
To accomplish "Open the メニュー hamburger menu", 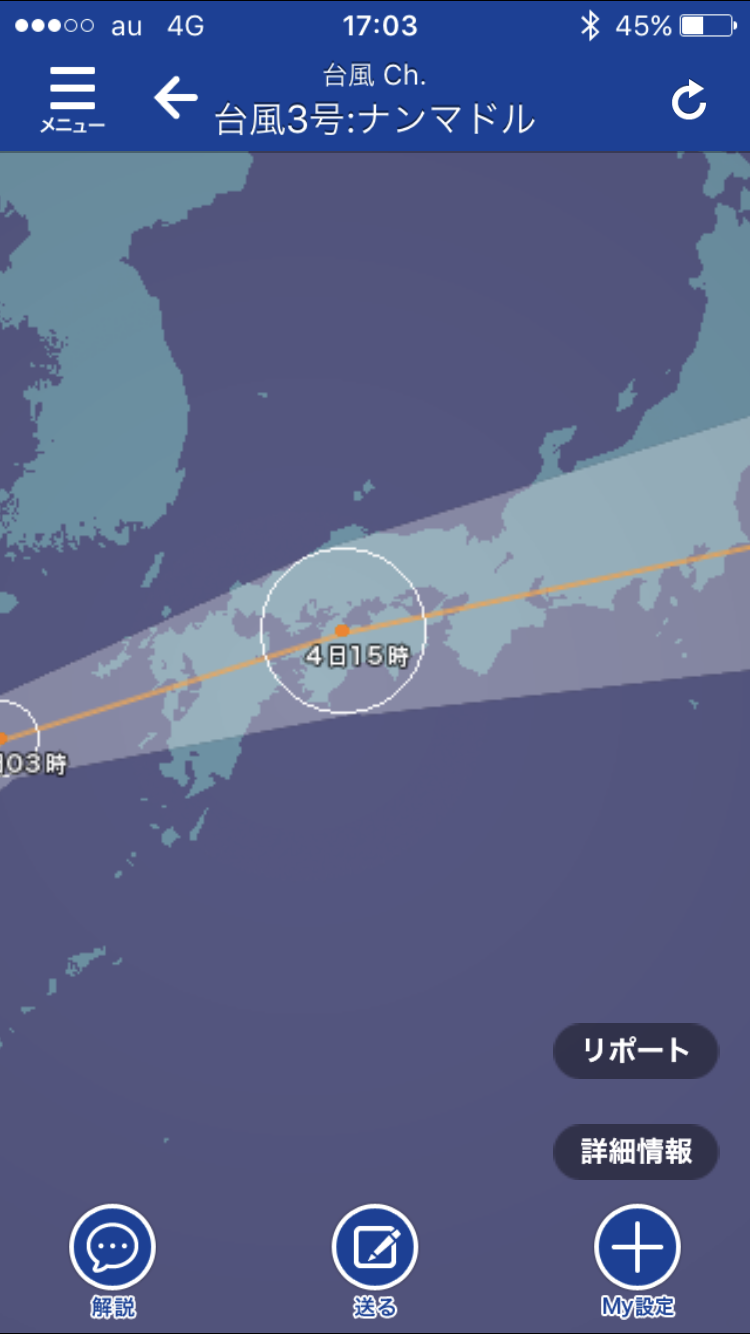I will [x=72, y=100].
